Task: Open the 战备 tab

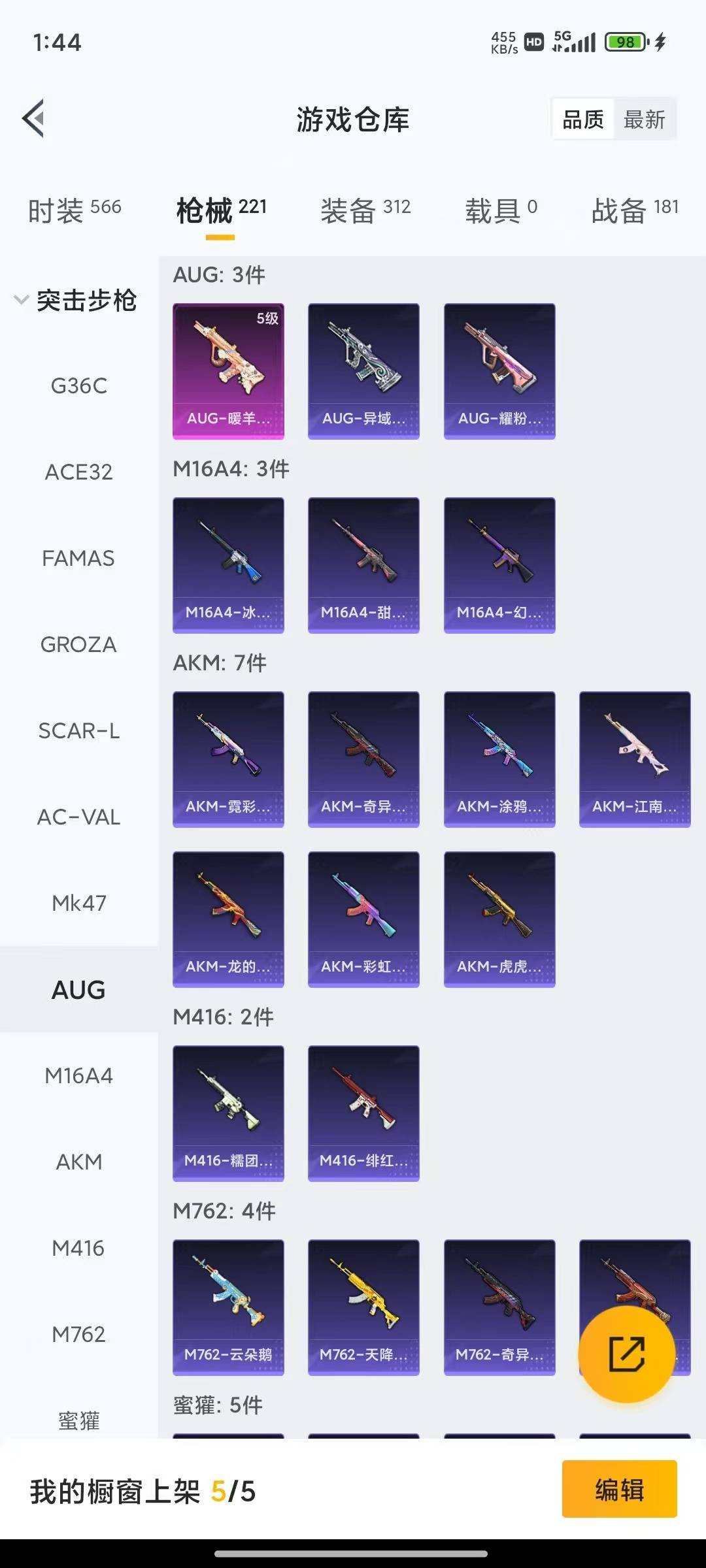Action: point(634,210)
